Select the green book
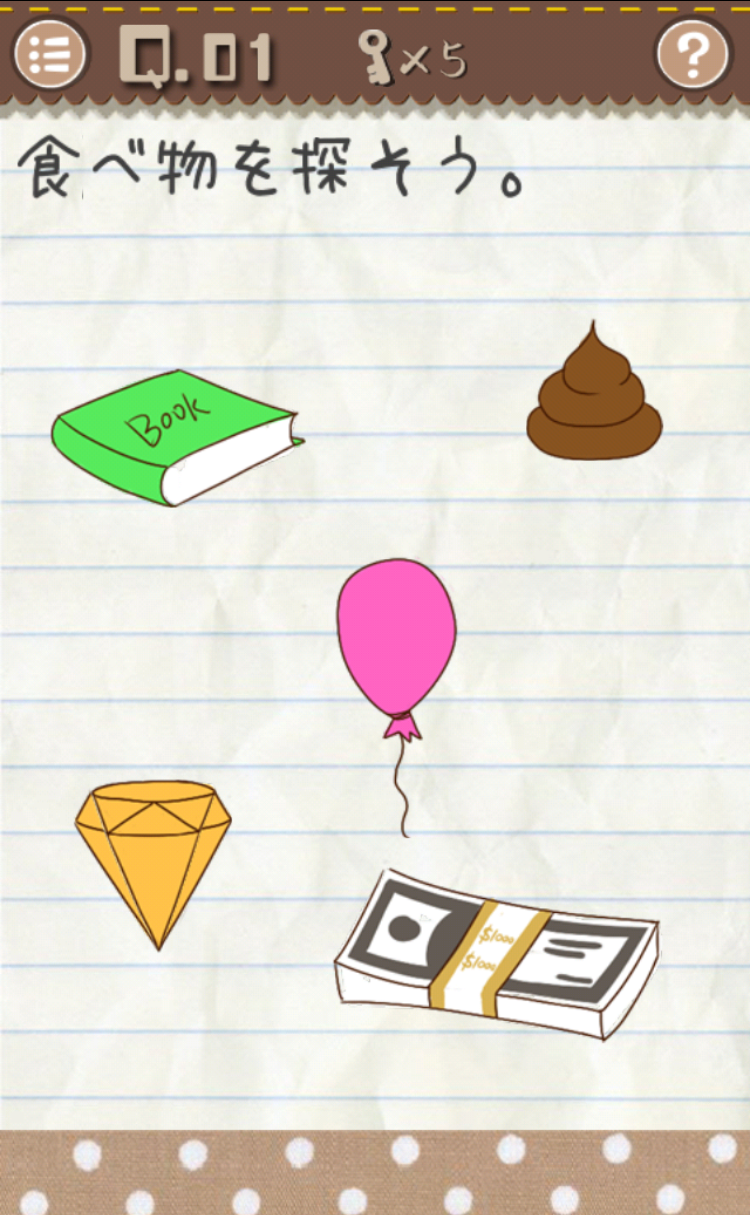The image size is (750, 1215). coord(175,438)
